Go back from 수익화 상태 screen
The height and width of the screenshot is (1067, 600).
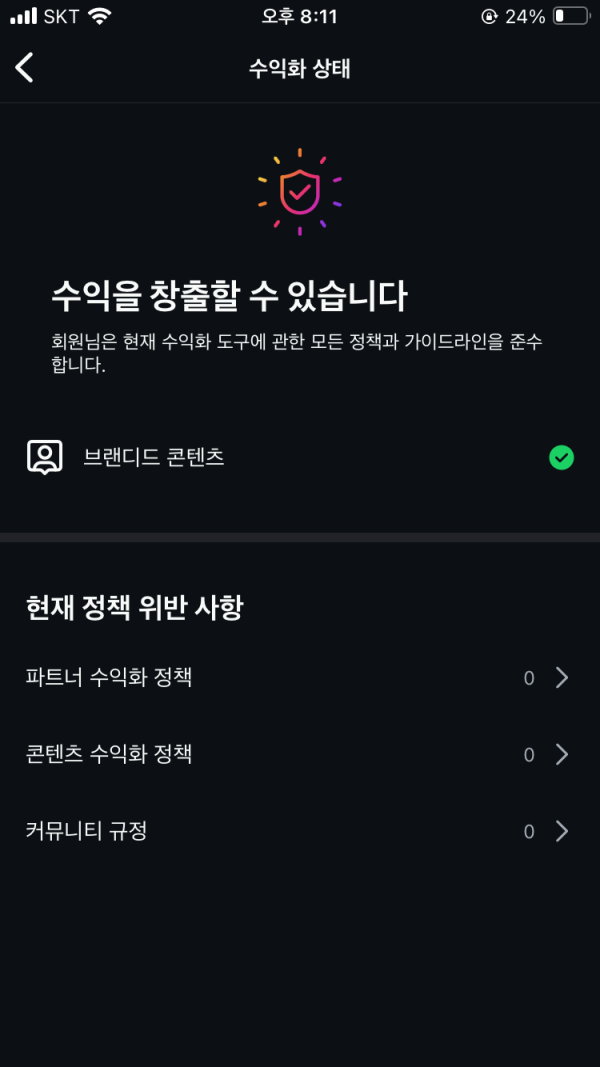click(25, 68)
